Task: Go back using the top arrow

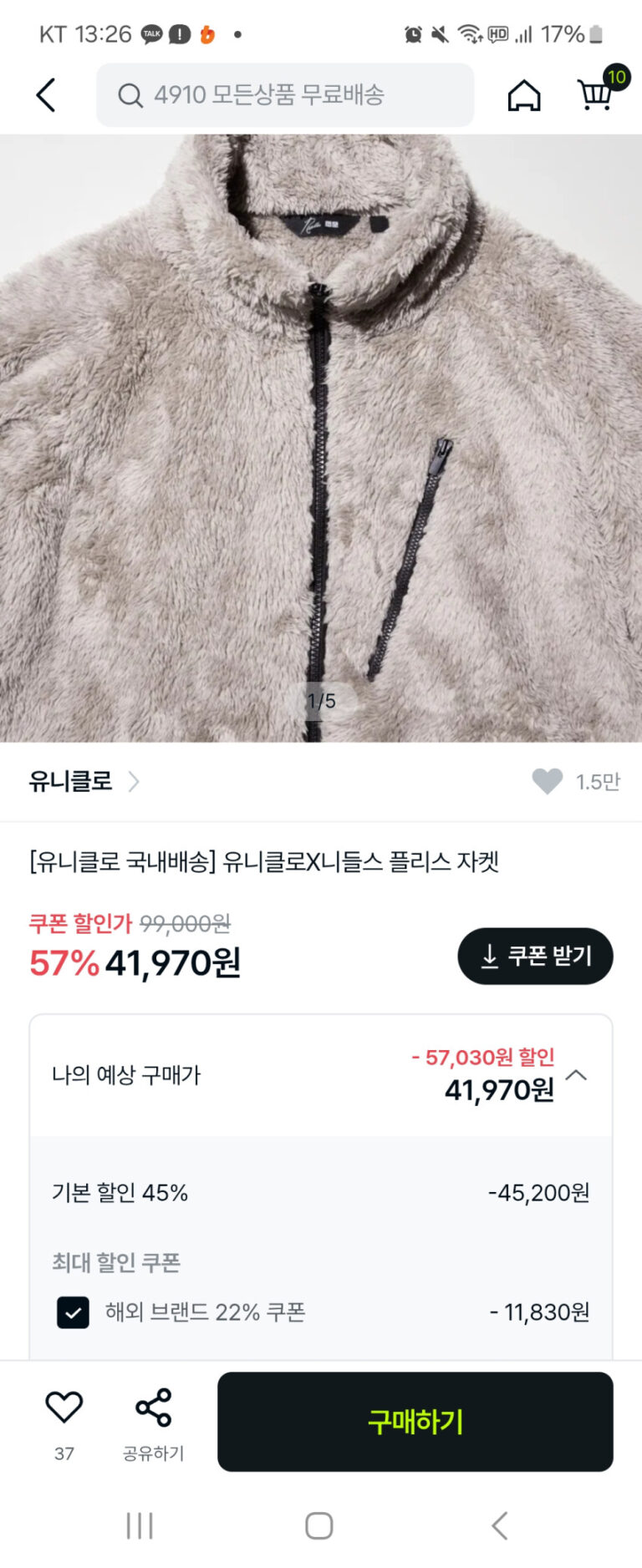Action: (x=46, y=95)
